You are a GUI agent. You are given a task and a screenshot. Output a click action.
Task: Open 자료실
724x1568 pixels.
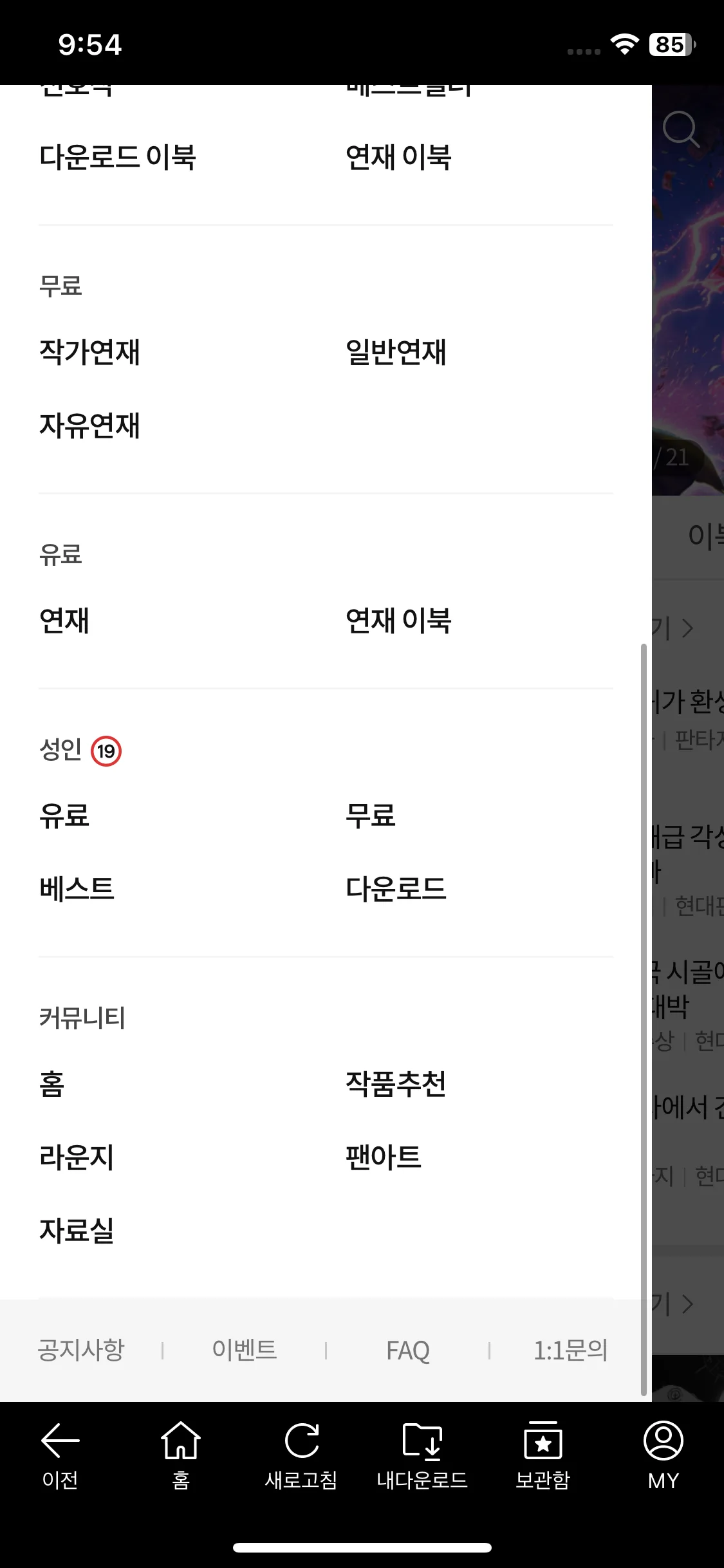click(x=77, y=1231)
